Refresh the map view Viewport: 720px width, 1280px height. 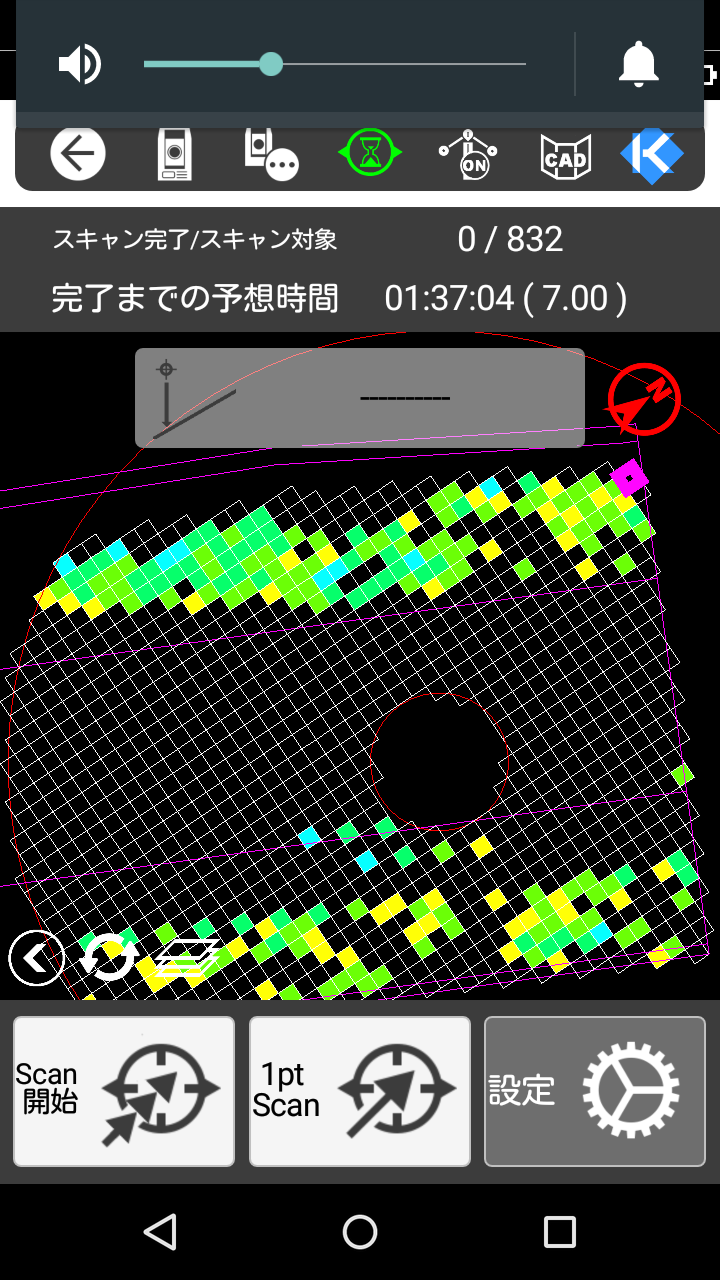108,958
